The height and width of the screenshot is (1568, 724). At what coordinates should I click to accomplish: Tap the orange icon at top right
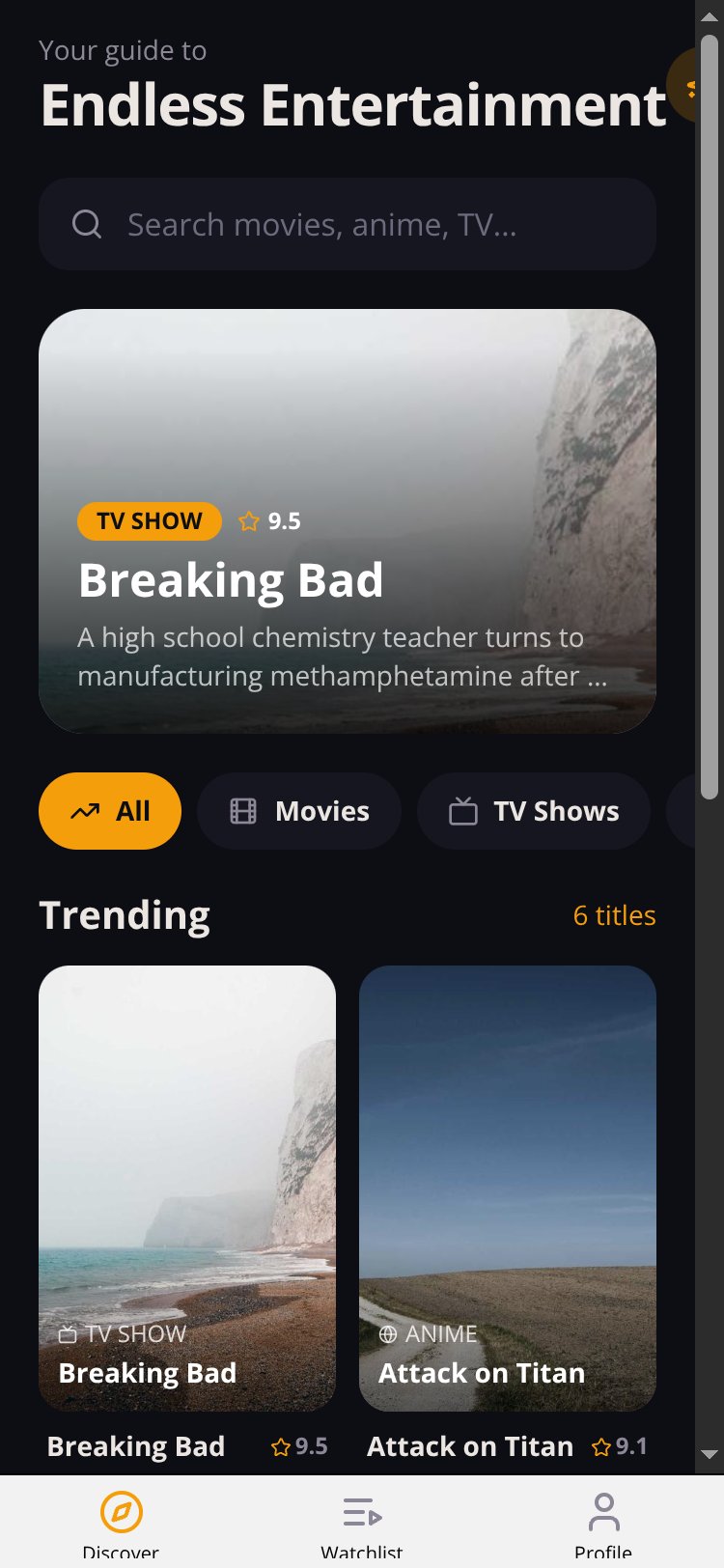click(x=683, y=85)
